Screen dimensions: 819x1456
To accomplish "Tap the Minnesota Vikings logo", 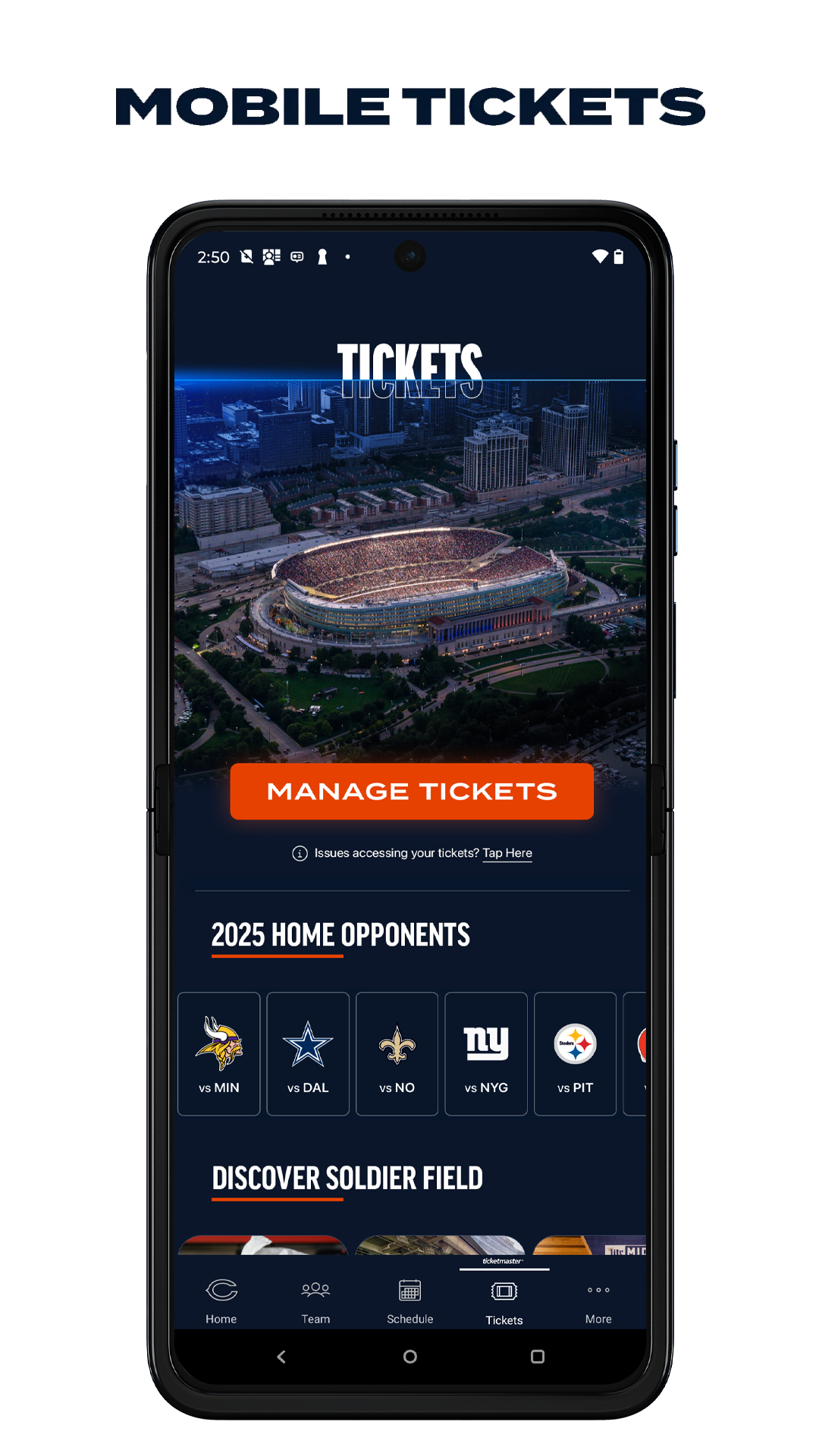I will 218,1044.
